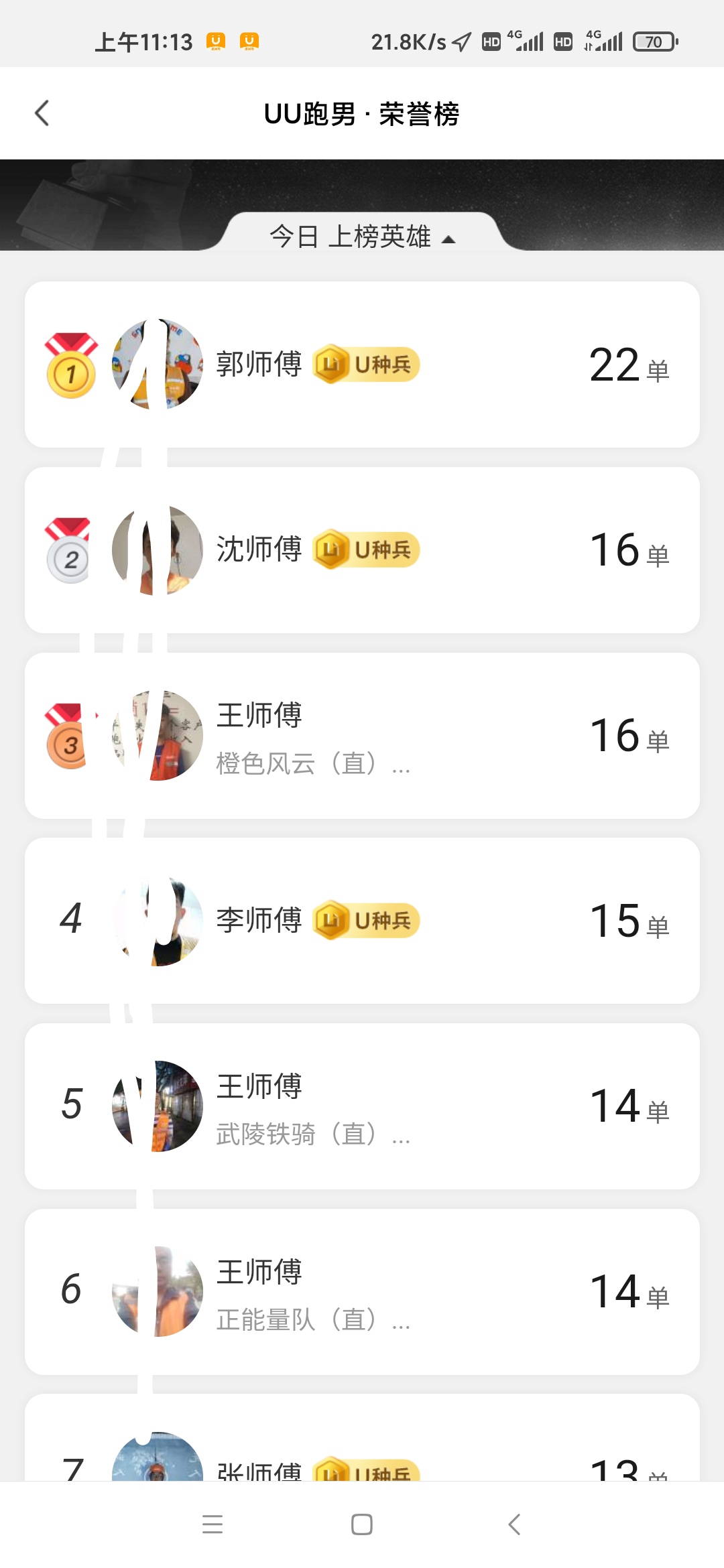Viewport: 724px width, 1568px height.
Task: Open the system recent apps menu
Action: (212, 1524)
